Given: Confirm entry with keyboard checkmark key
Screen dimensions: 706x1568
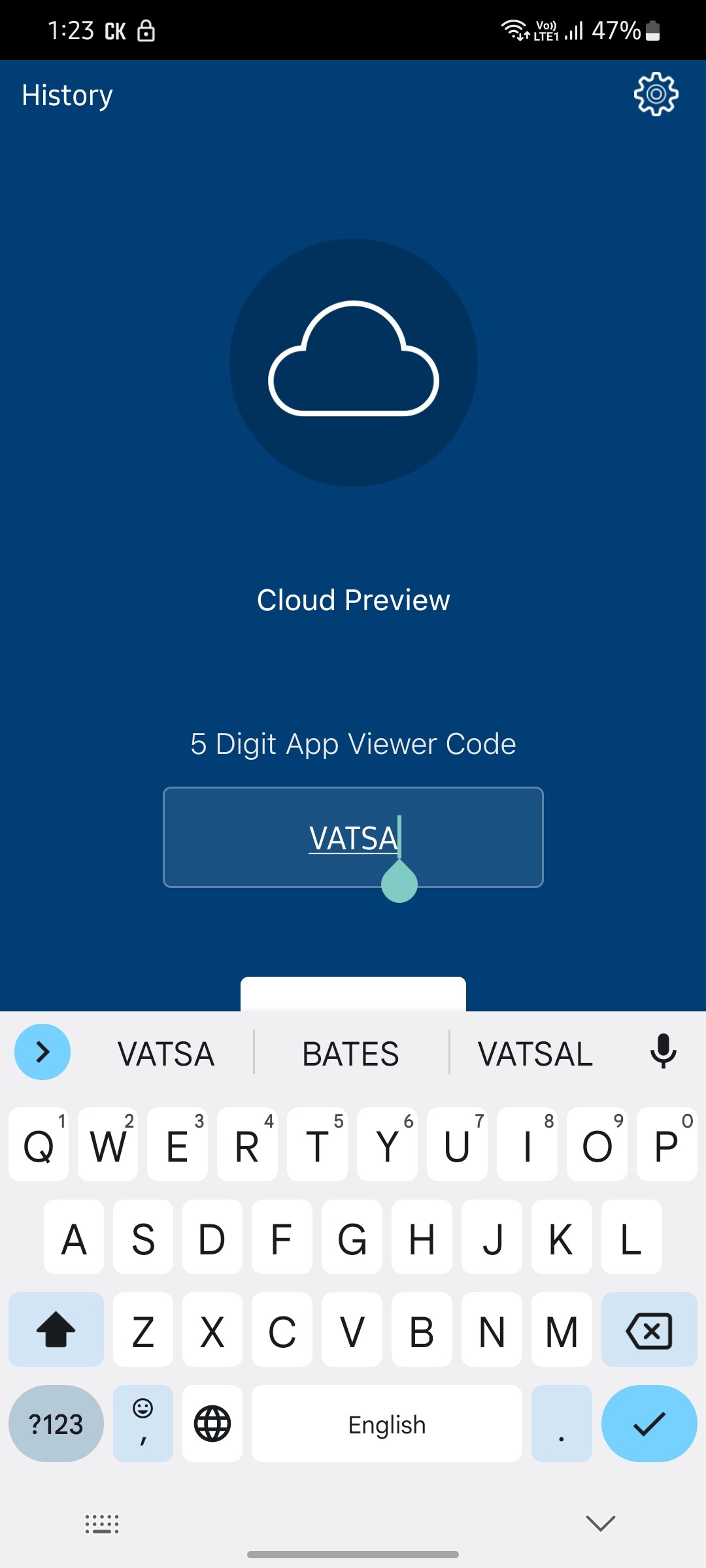Looking at the screenshot, I should (x=648, y=1424).
